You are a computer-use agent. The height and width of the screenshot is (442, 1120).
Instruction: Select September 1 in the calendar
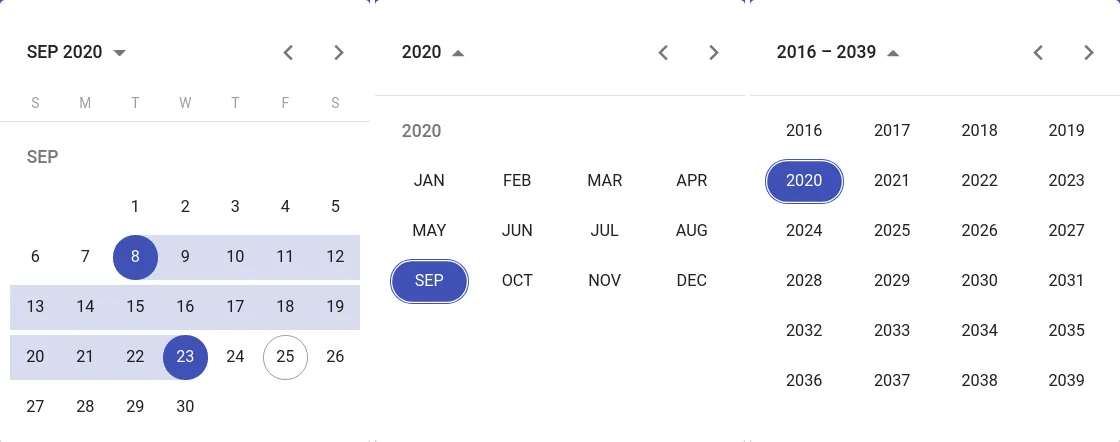point(135,207)
